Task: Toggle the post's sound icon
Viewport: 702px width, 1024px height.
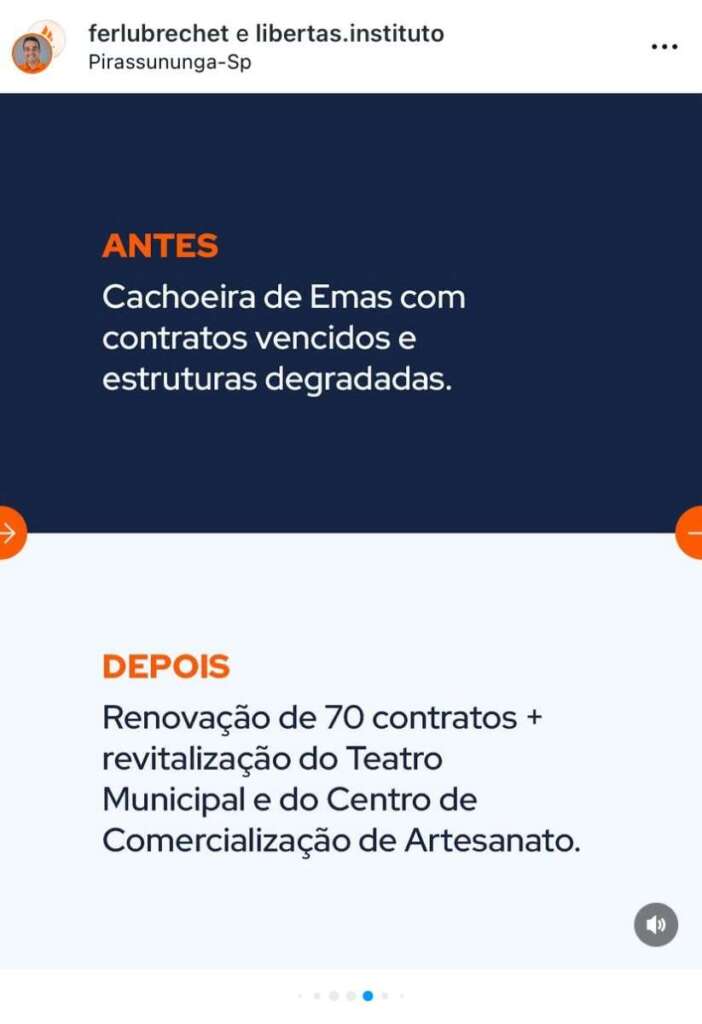Action: coord(656,925)
